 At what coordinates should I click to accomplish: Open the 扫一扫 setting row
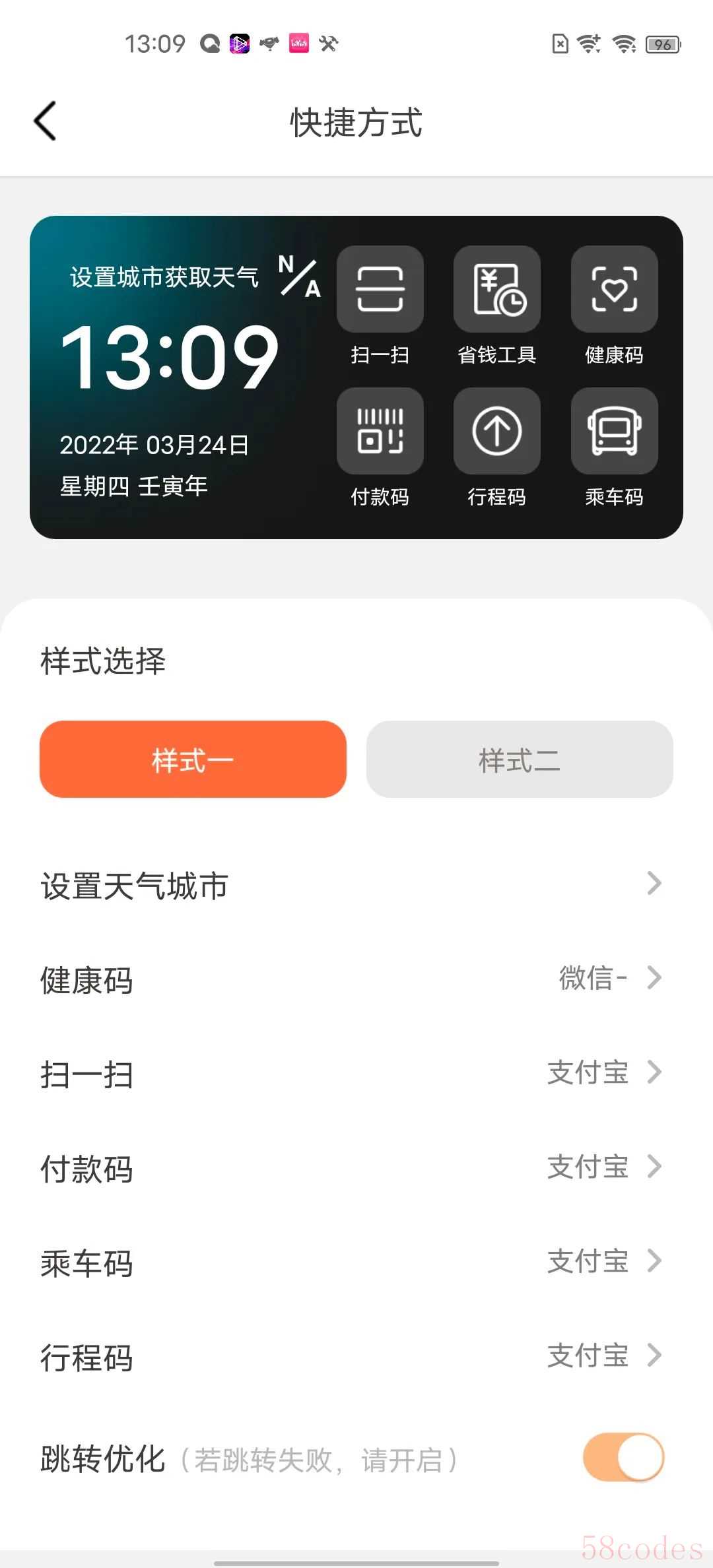click(356, 1073)
